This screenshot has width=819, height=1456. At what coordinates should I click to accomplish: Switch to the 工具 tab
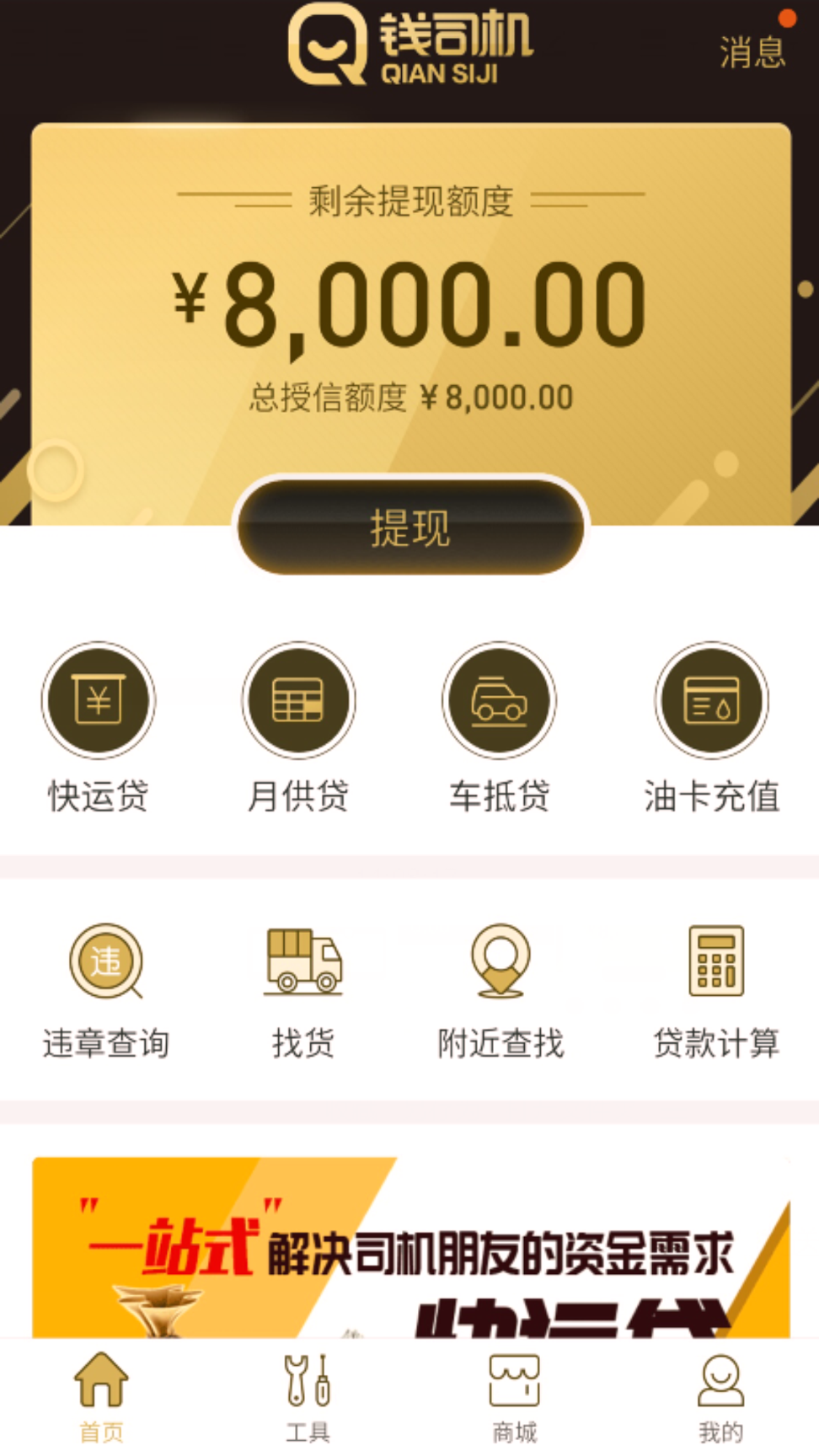[308, 1396]
